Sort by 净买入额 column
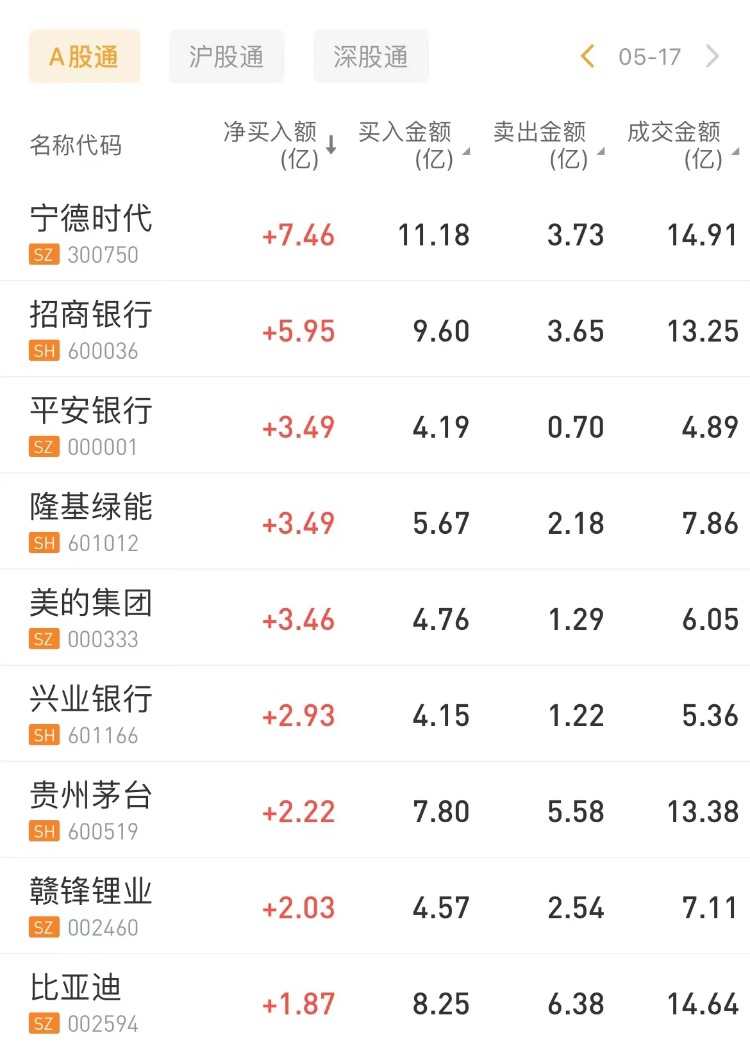This screenshot has width=750, height=1049. (279, 144)
